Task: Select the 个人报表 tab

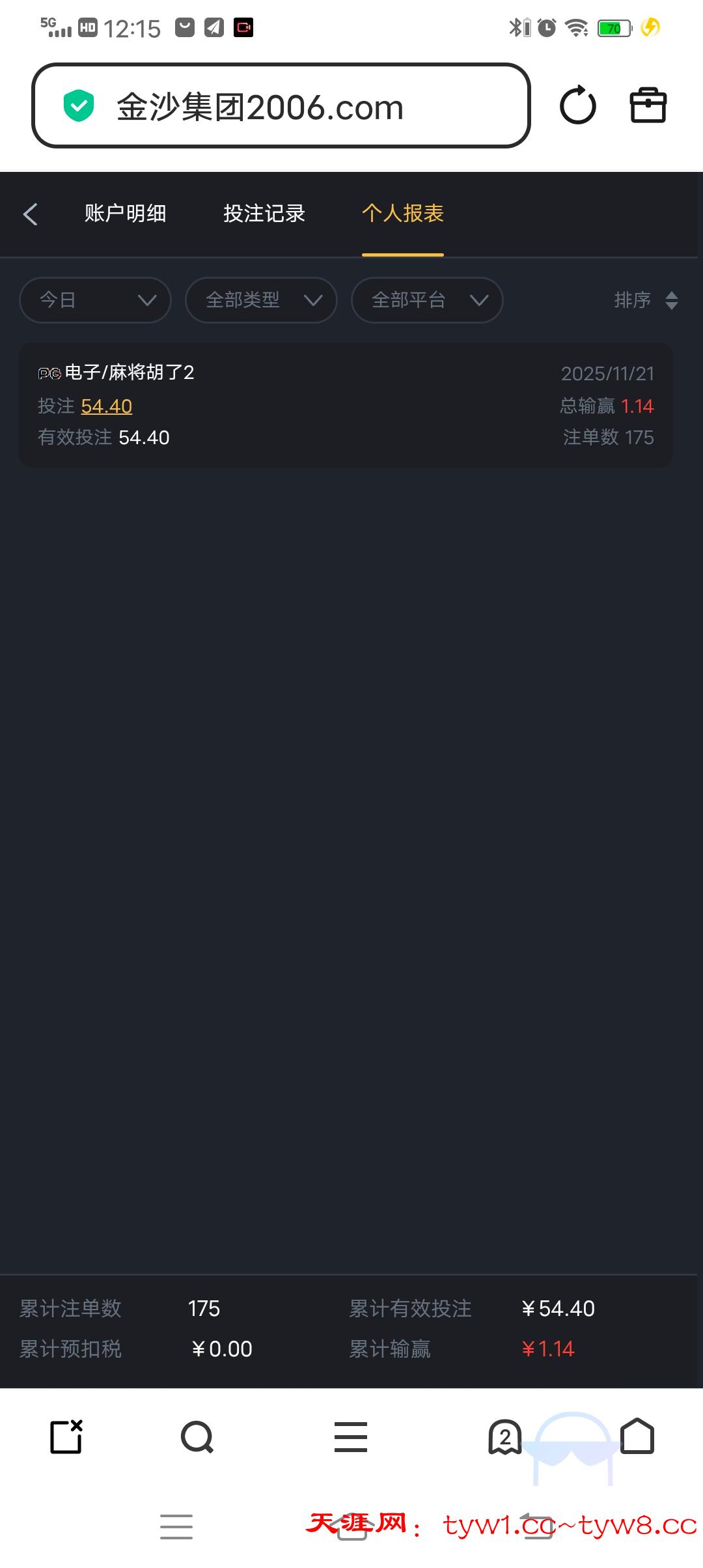Action: (x=402, y=214)
